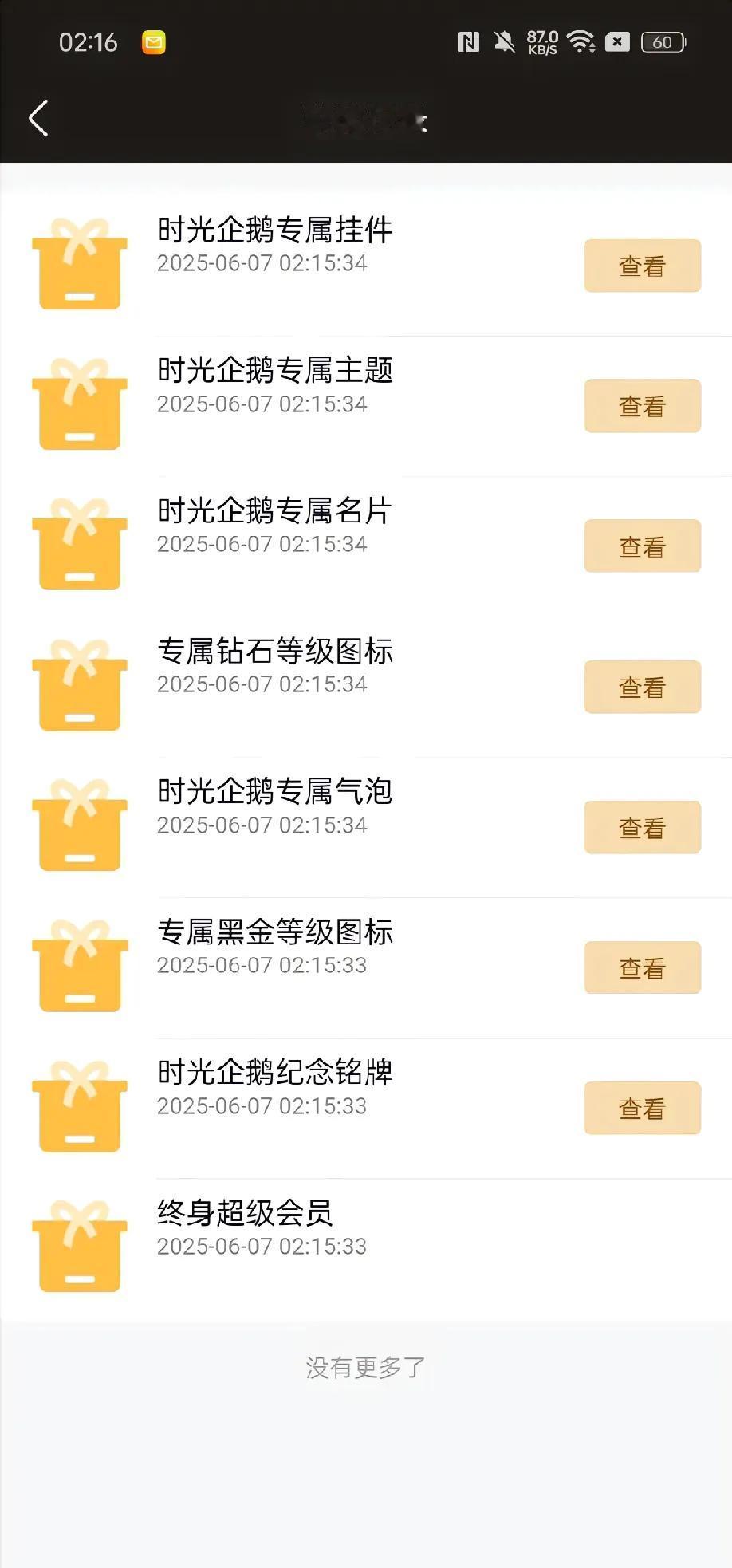Image resolution: width=732 pixels, height=1568 pixels.
Task: Tap 查看 for 时光企鹅专属名片
Action: (x=642, y=546)
